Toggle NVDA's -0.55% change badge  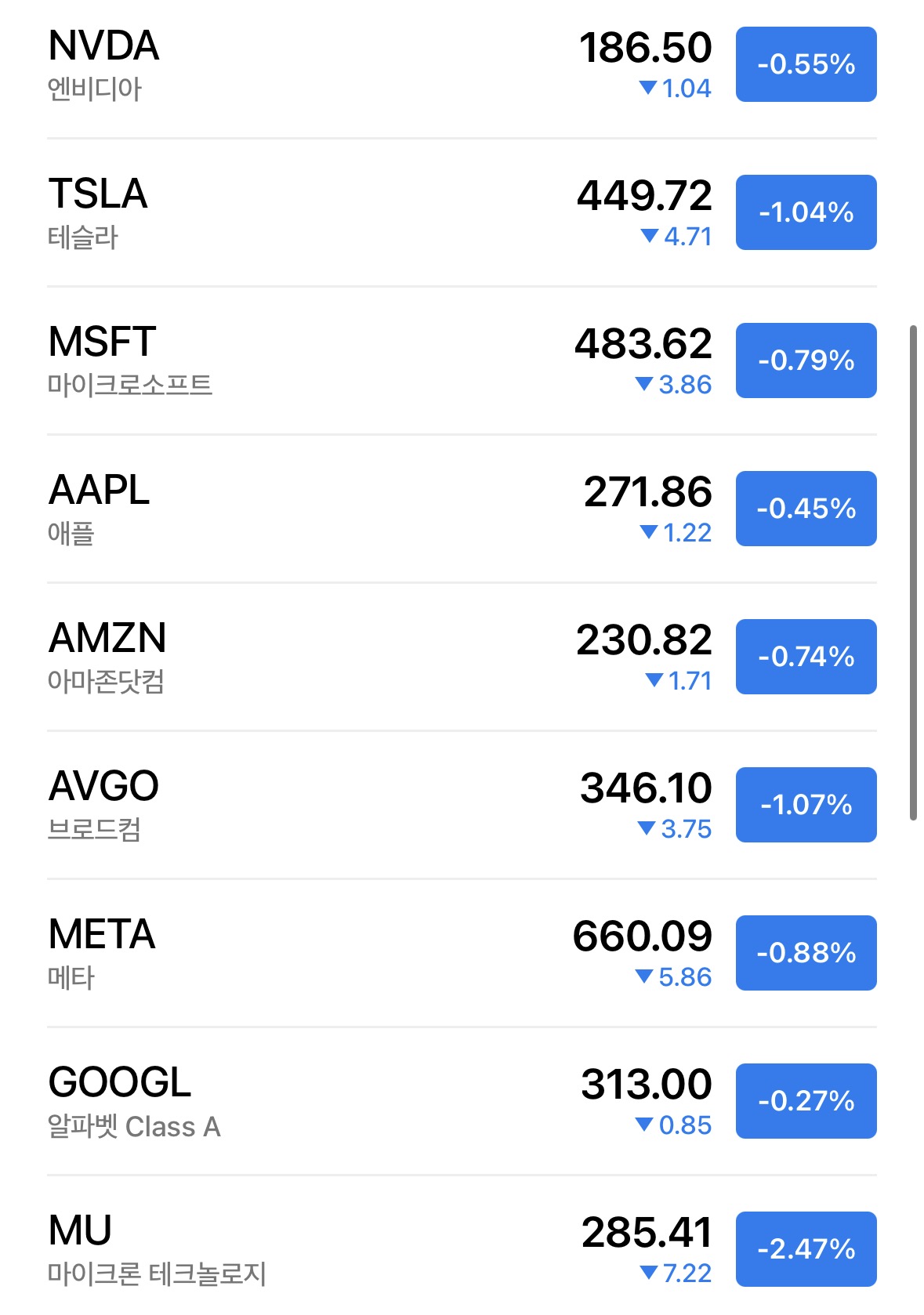806,64
